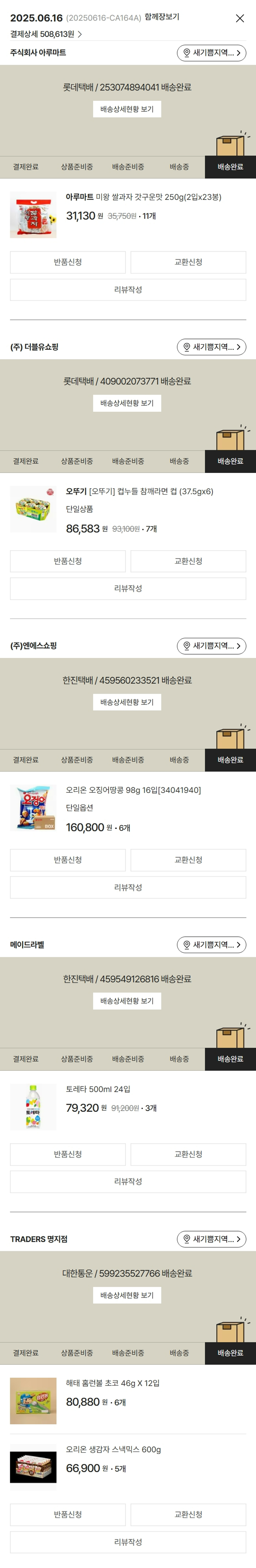The height and width of the screenshot is (1568, 256).
Task: Request return for 오뚜기 컵누들
Action: (68, 561)
